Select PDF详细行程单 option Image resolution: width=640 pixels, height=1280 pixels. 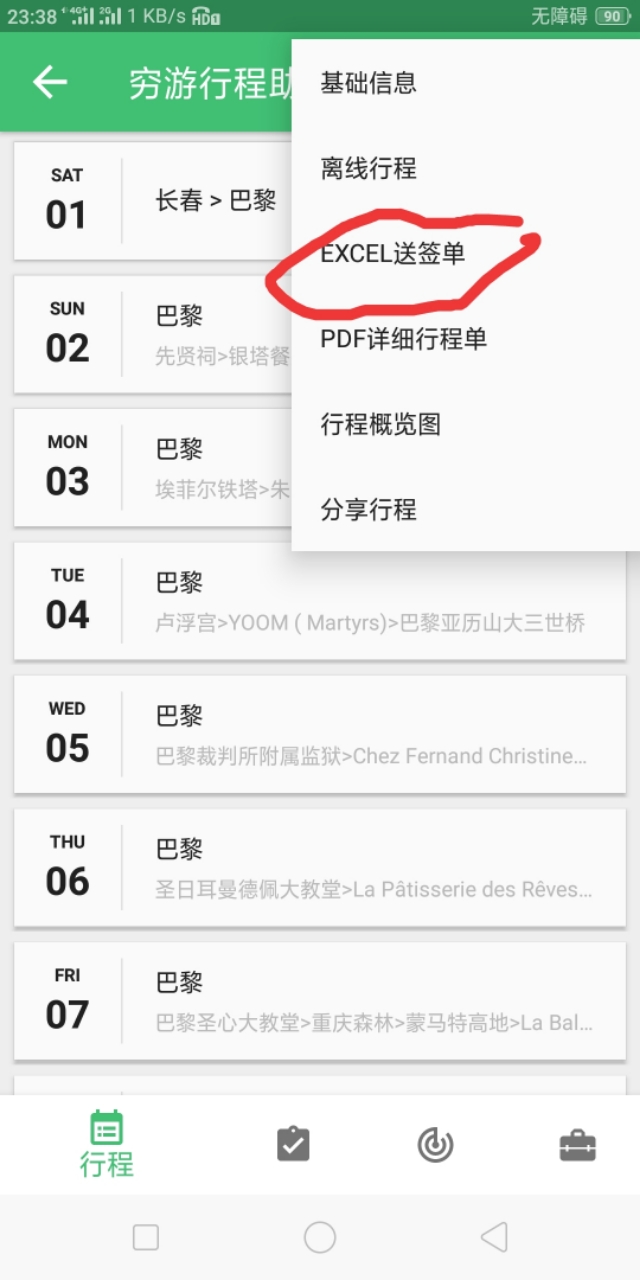click(x=403, y=339)
